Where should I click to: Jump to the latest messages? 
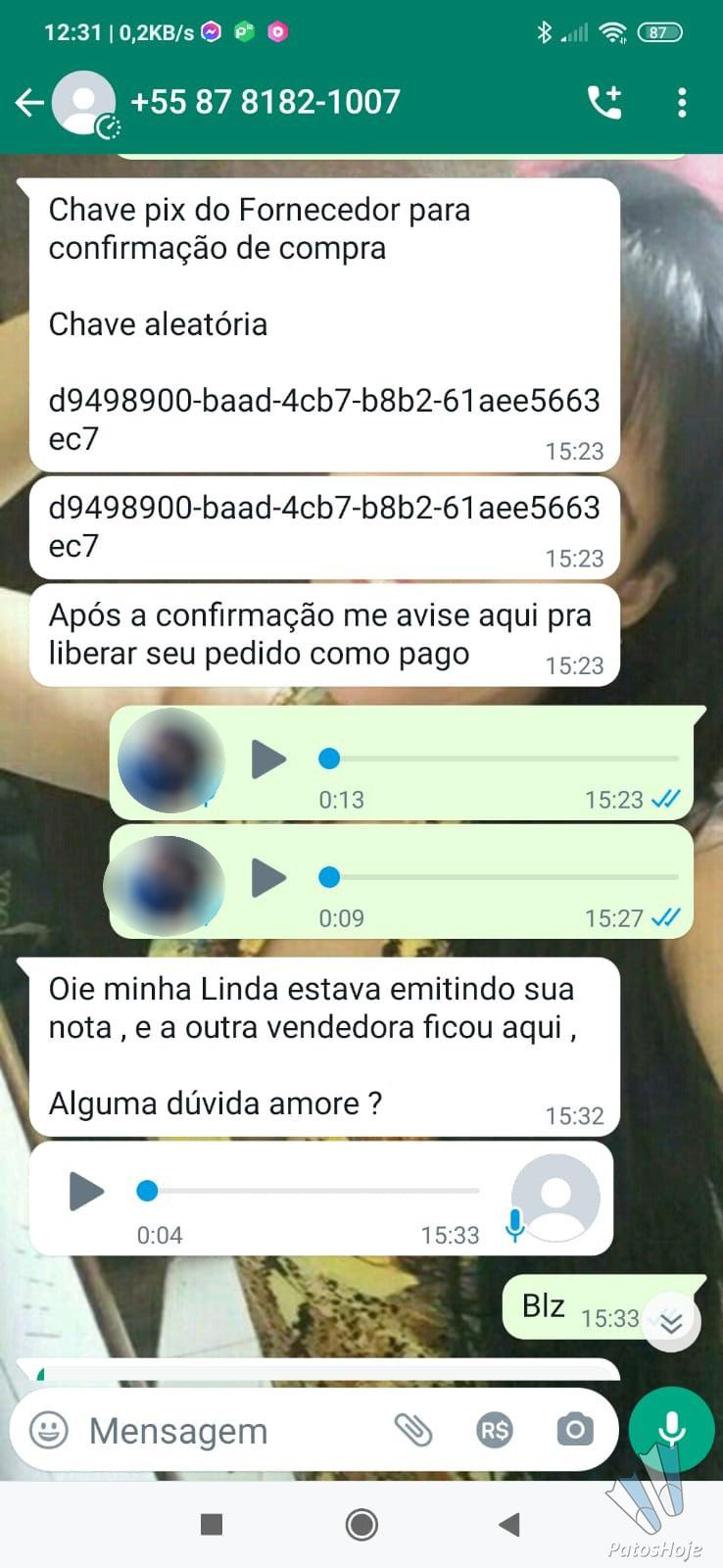[671, 1322]
